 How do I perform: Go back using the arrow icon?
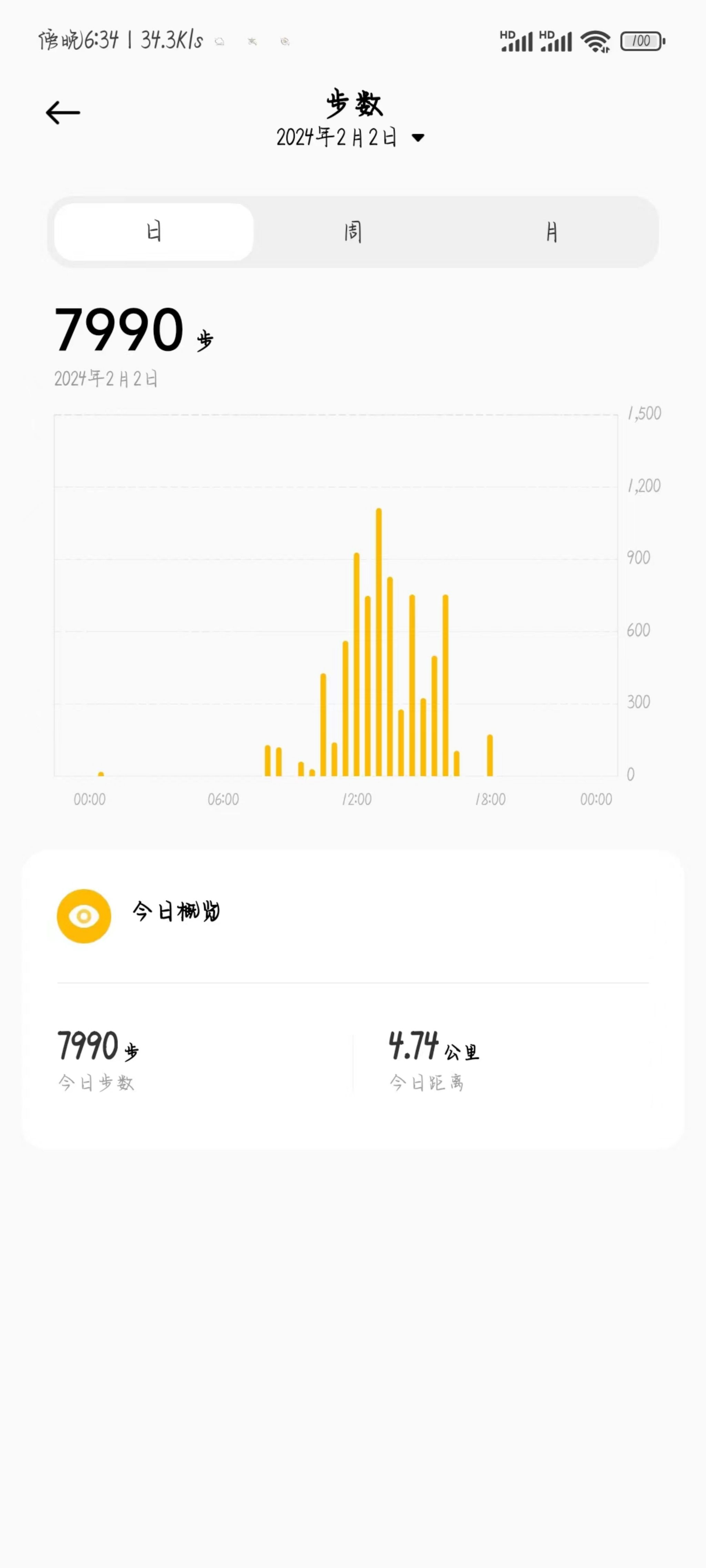[x=63, y=113]
